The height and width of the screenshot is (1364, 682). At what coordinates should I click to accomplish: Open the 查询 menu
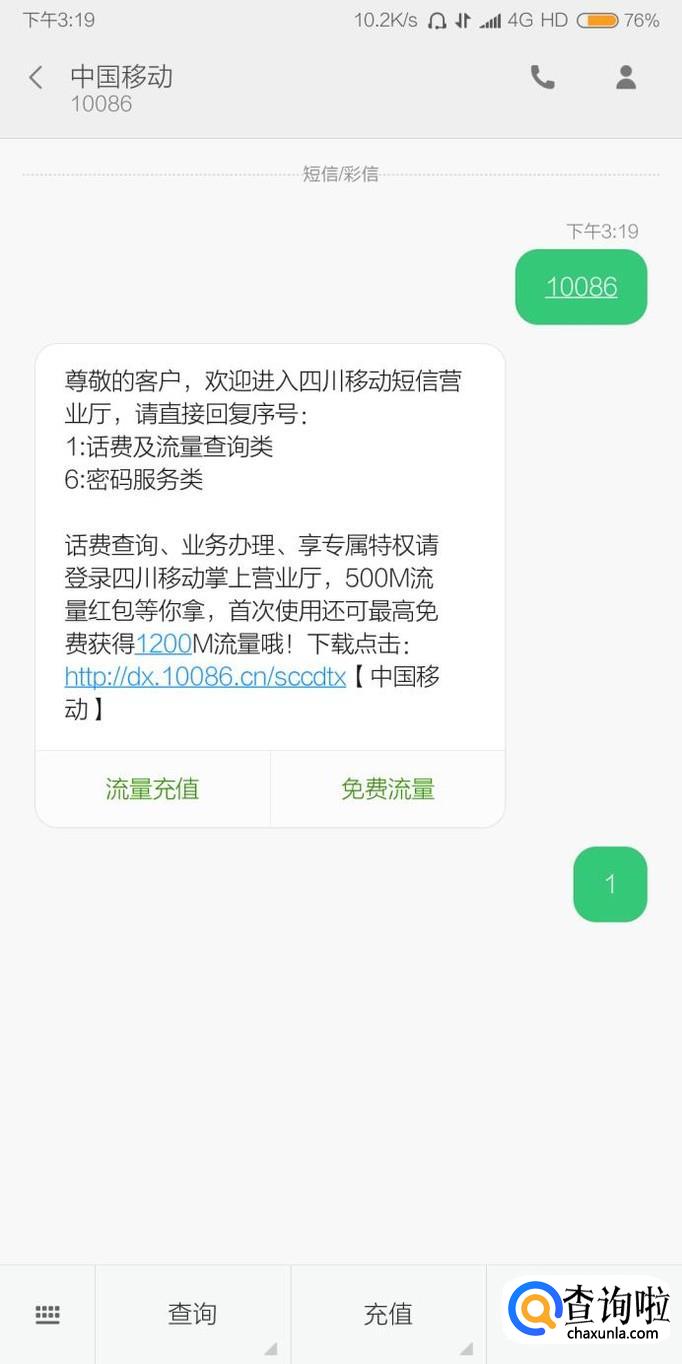click(x=192, y=1315)
